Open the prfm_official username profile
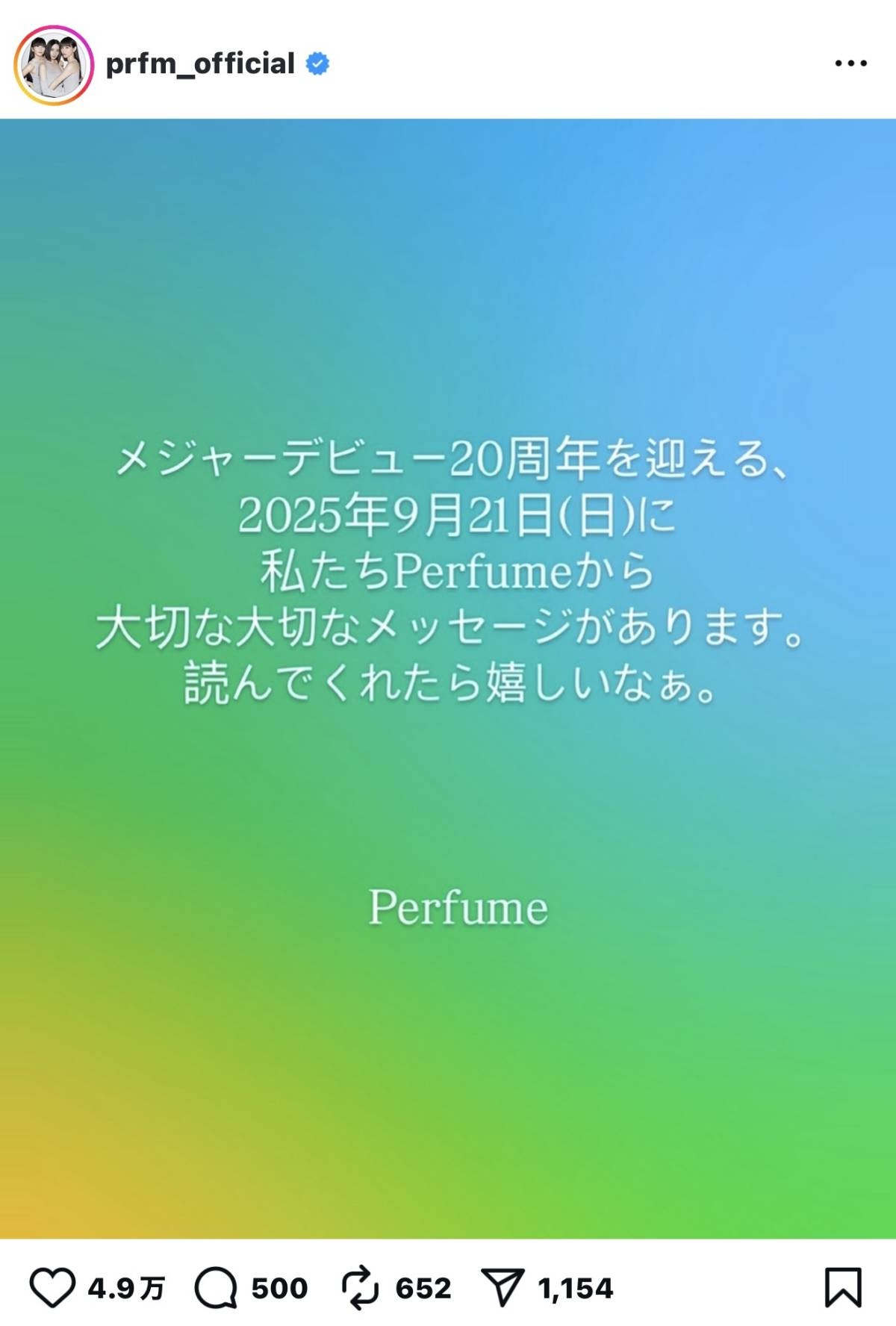Viewport: 896px width, 1326px height. tap(200, 64)
